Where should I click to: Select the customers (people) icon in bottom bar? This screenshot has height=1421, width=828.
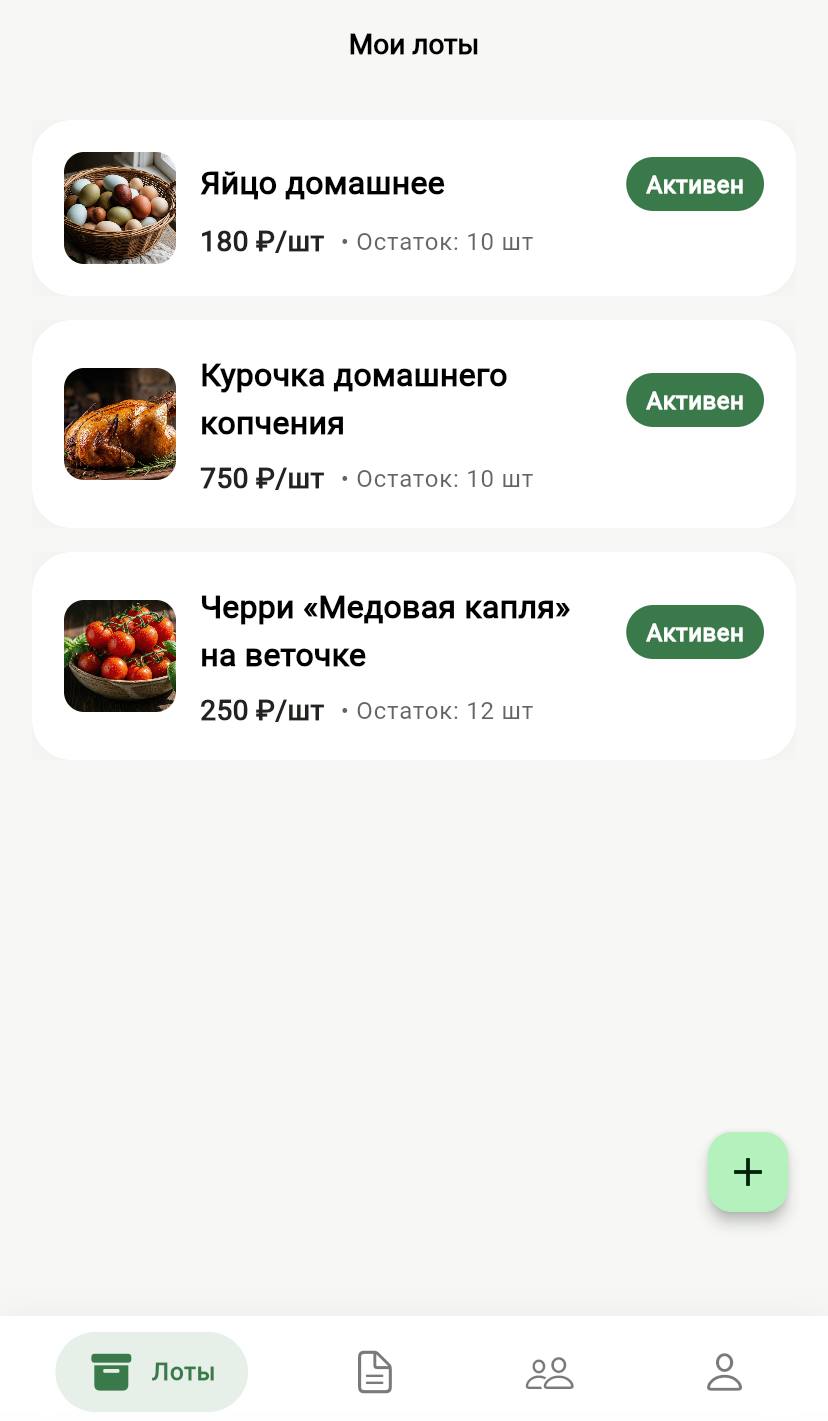(x=550, y=1371)
